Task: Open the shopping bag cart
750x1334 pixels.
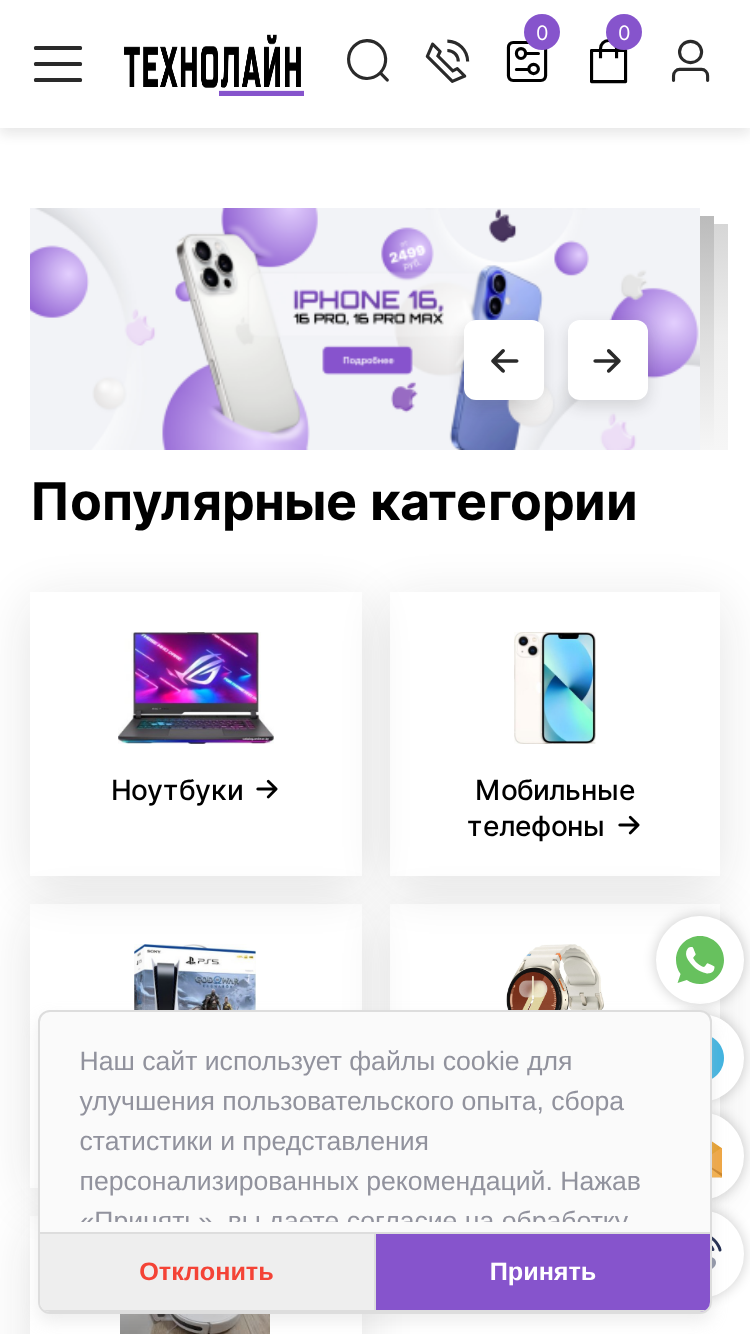Action: [609, 62]
